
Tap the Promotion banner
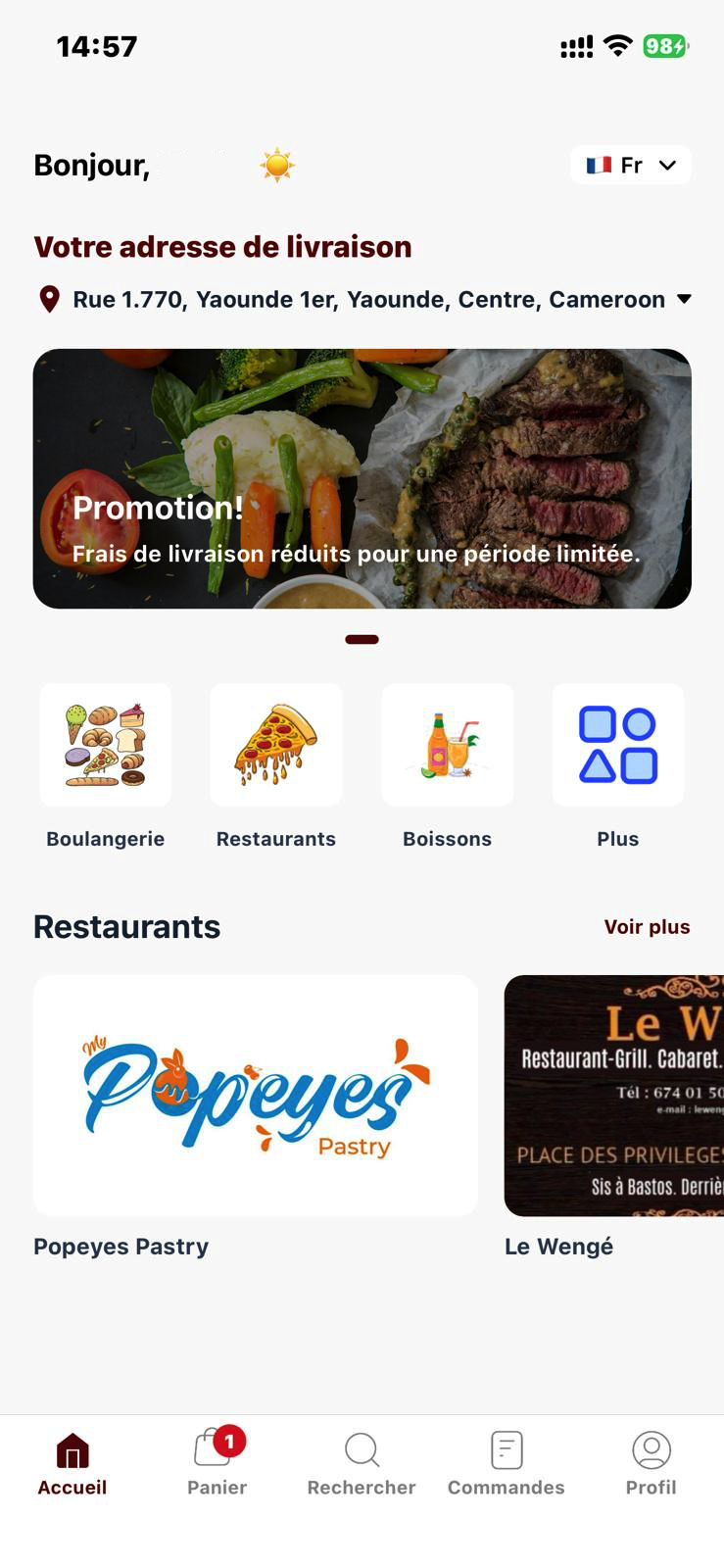tap(362, 478)
